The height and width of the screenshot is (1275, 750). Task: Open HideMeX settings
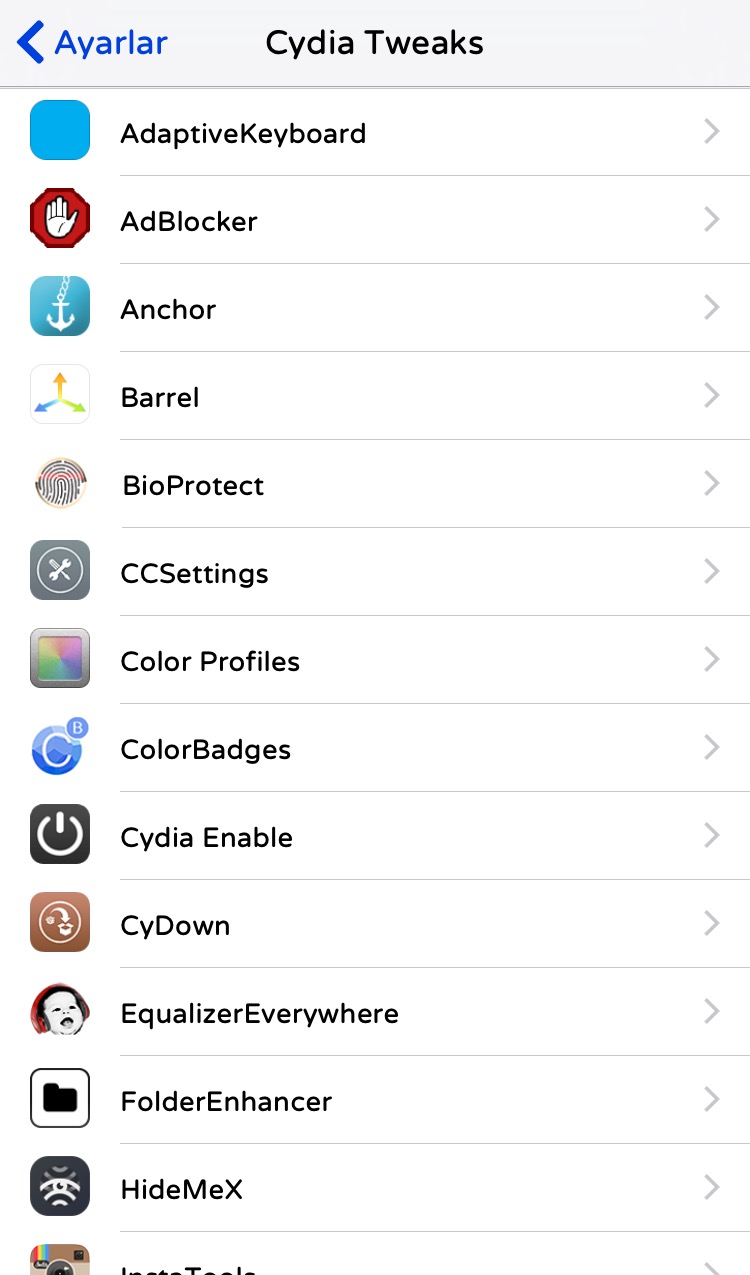(x=375, y=1188)
